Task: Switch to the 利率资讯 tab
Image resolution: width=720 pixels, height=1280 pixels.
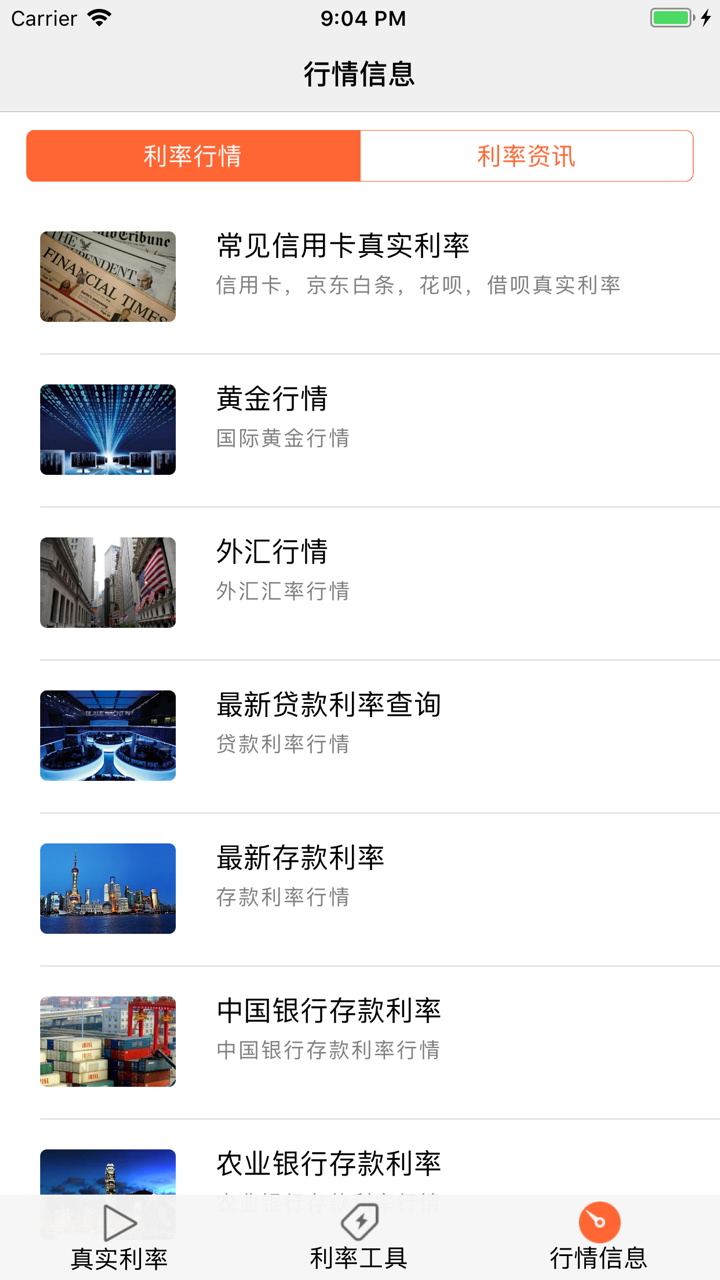Action: point(527,156)
